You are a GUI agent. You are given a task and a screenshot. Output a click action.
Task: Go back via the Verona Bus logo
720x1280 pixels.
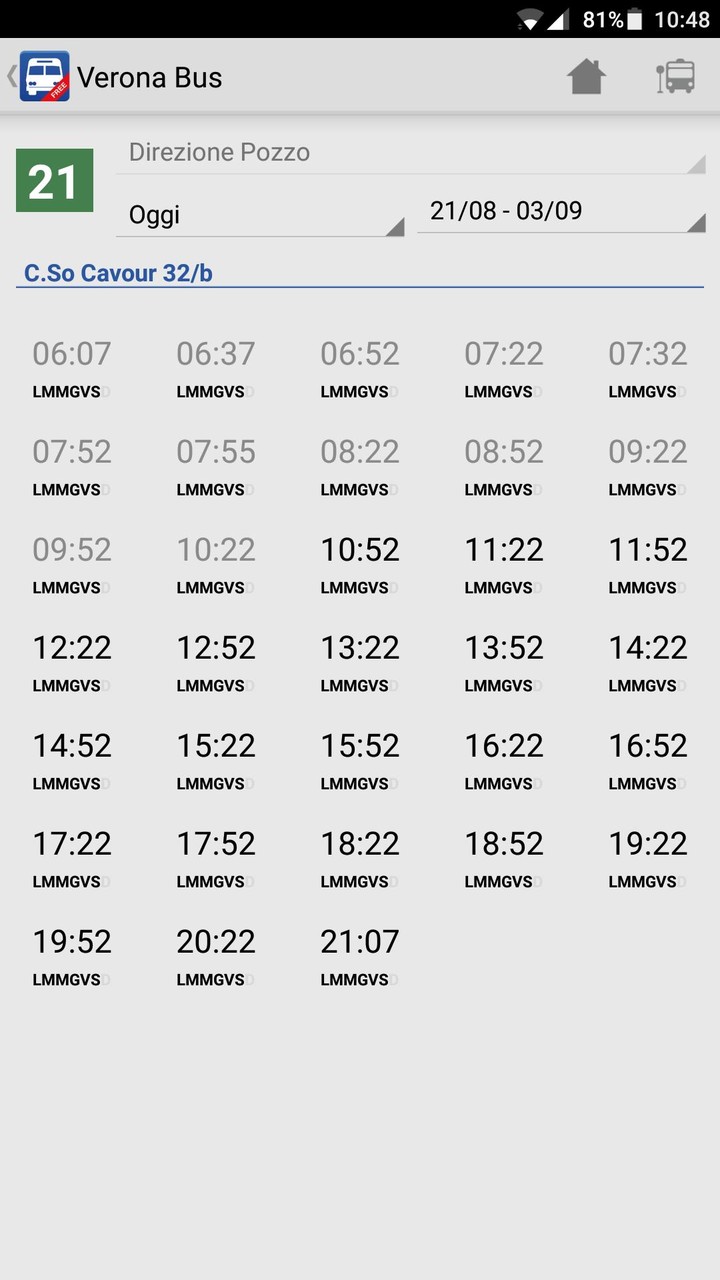[44, 77]
